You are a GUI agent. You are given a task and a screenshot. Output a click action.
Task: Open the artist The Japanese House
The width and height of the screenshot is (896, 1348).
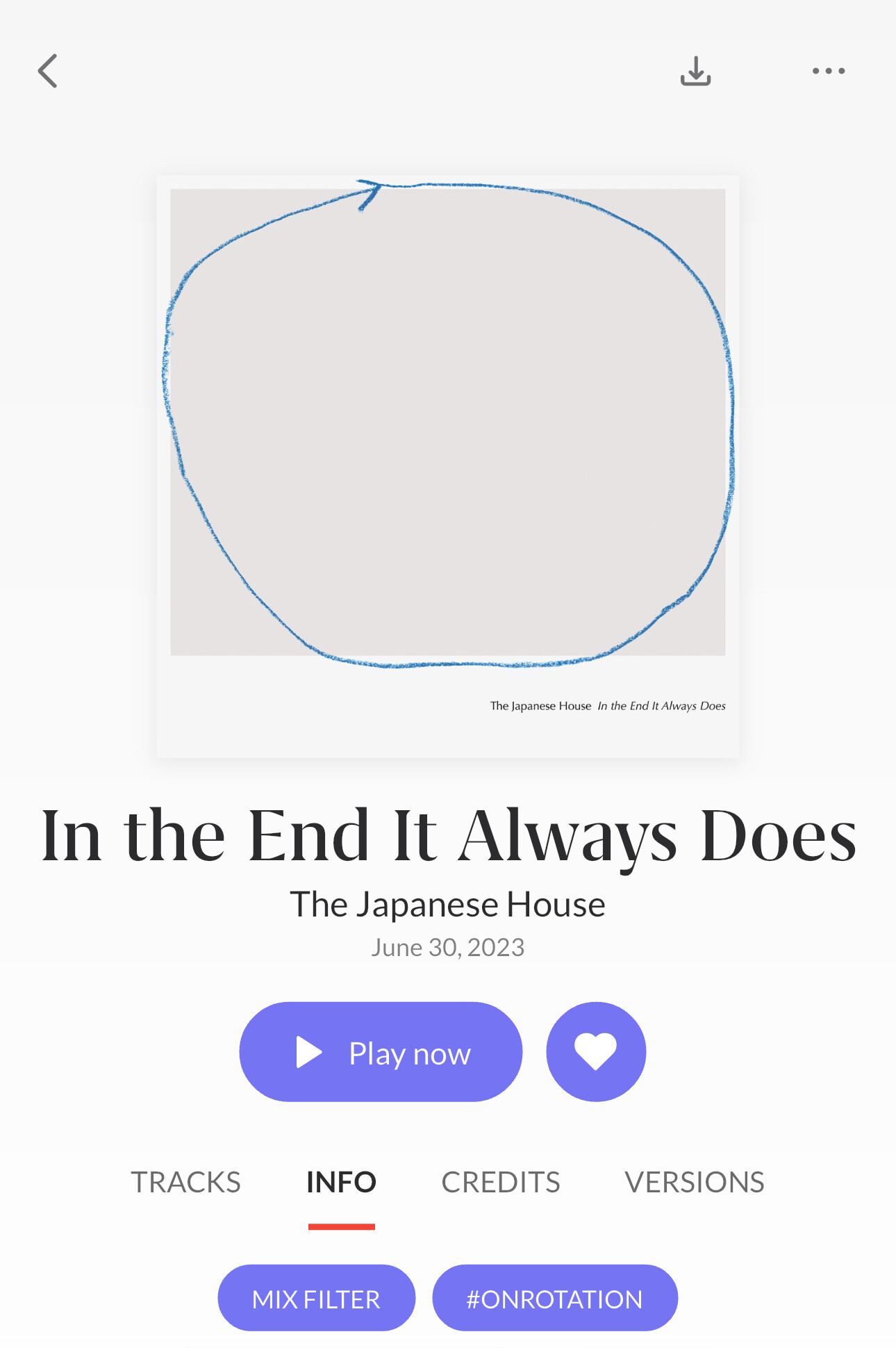tap(448, 905)
